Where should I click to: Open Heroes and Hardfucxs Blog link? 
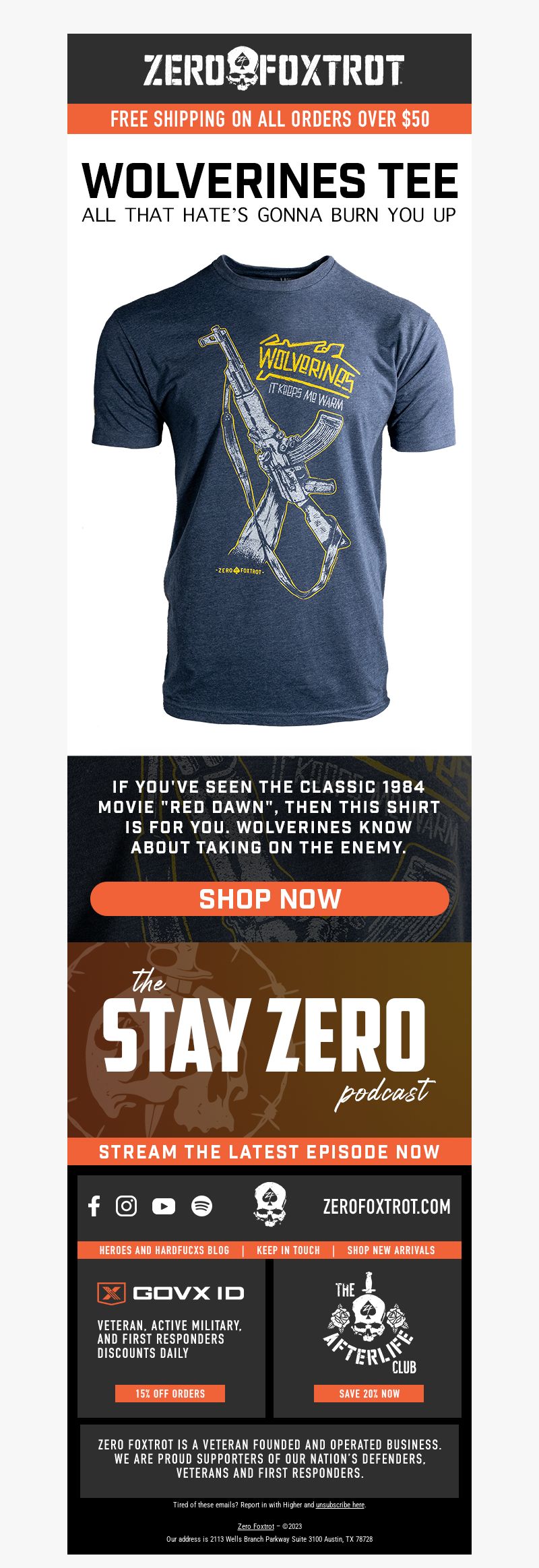coord(164,1250)
